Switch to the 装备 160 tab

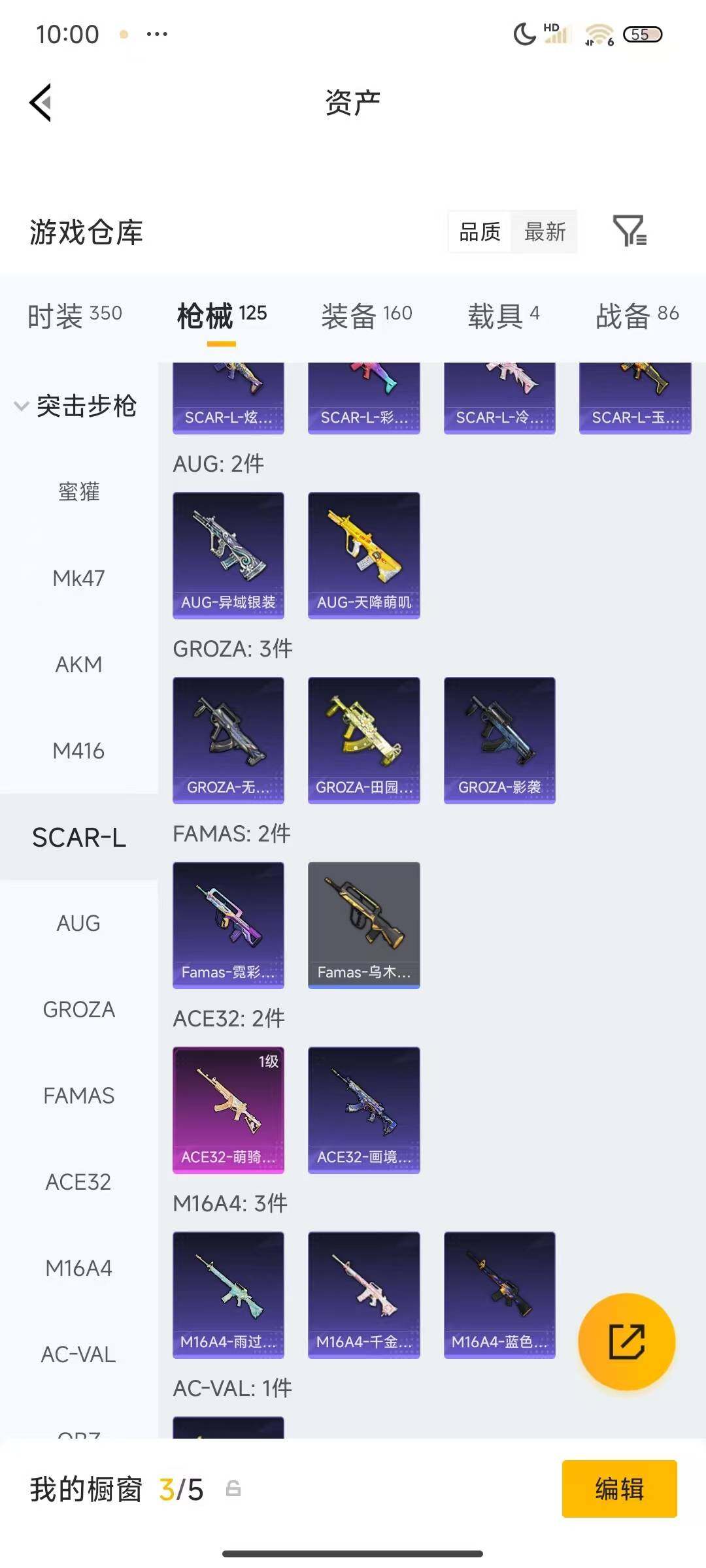[366, 316]
